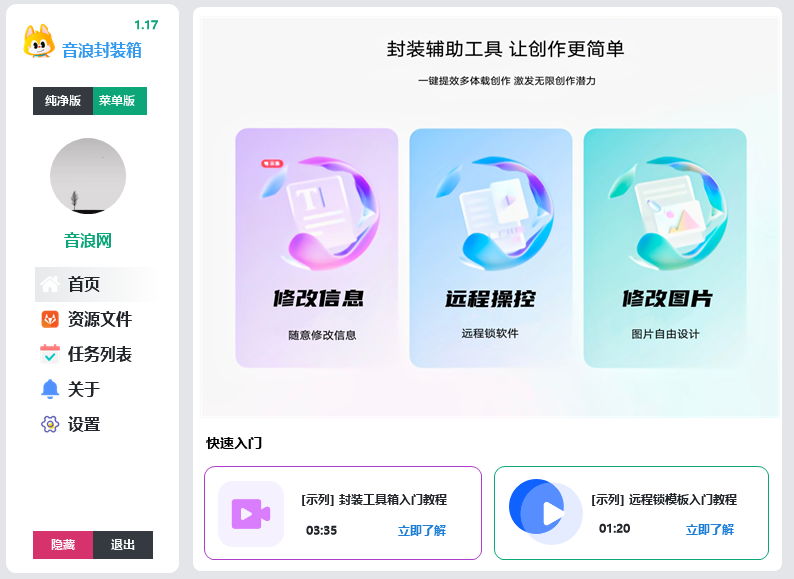Screen dimensions: 794x579
Task: Go to 任务列表
Action: 99,355
